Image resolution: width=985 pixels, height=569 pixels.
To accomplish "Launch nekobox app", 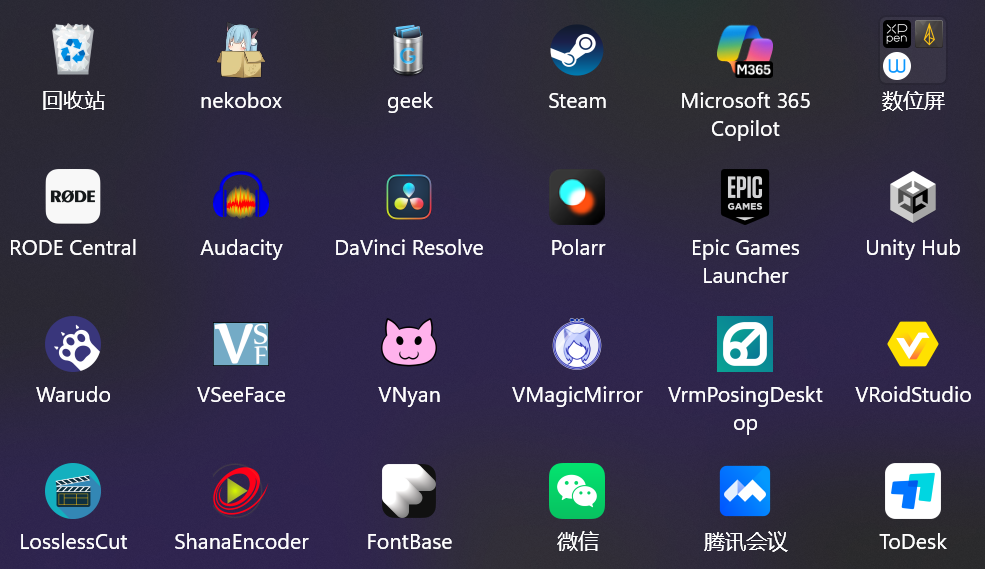I will point(241,50).
